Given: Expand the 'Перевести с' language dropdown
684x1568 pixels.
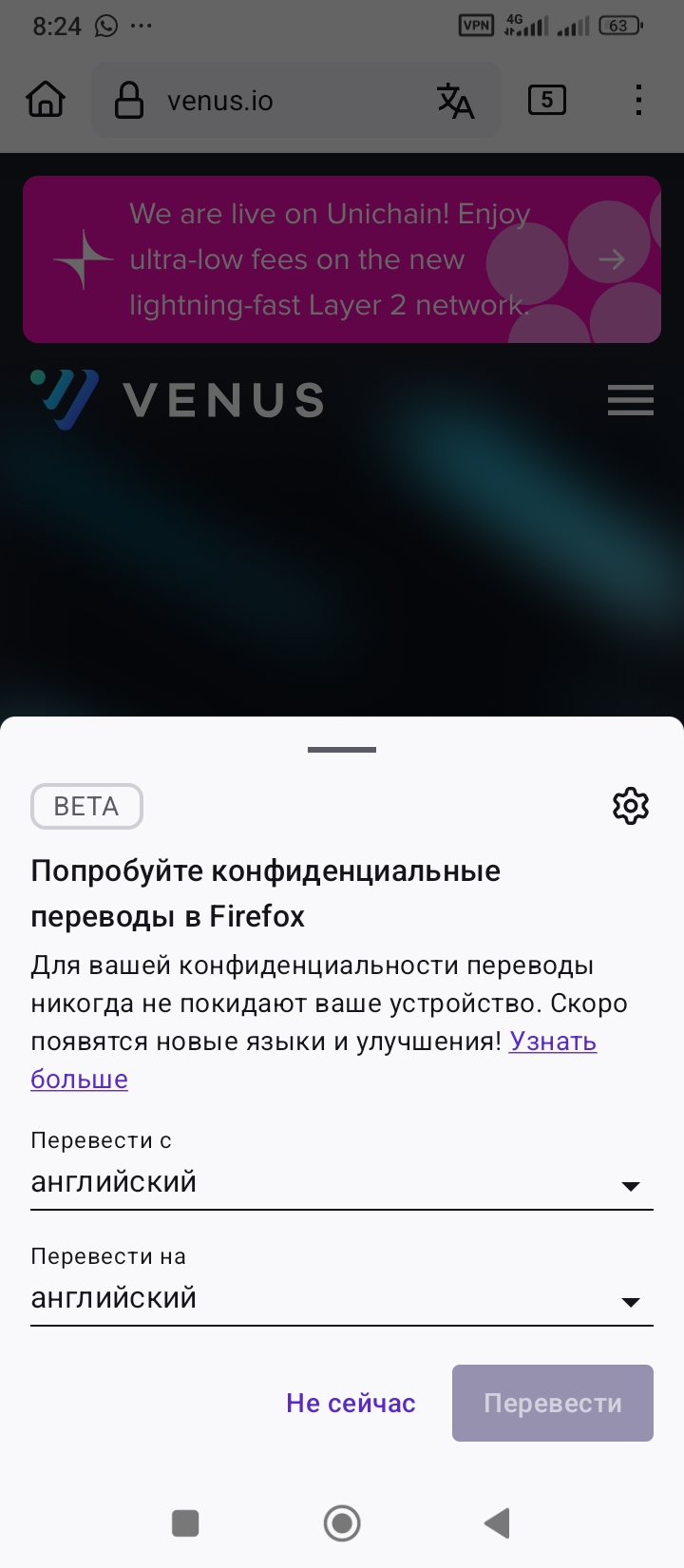Looking at the screenshot, I should [x=341, y=1183].
